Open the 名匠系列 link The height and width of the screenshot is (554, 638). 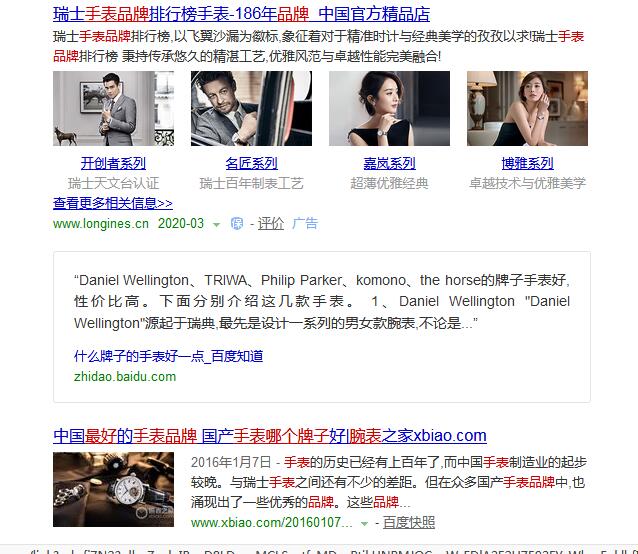tap(251, 164)
